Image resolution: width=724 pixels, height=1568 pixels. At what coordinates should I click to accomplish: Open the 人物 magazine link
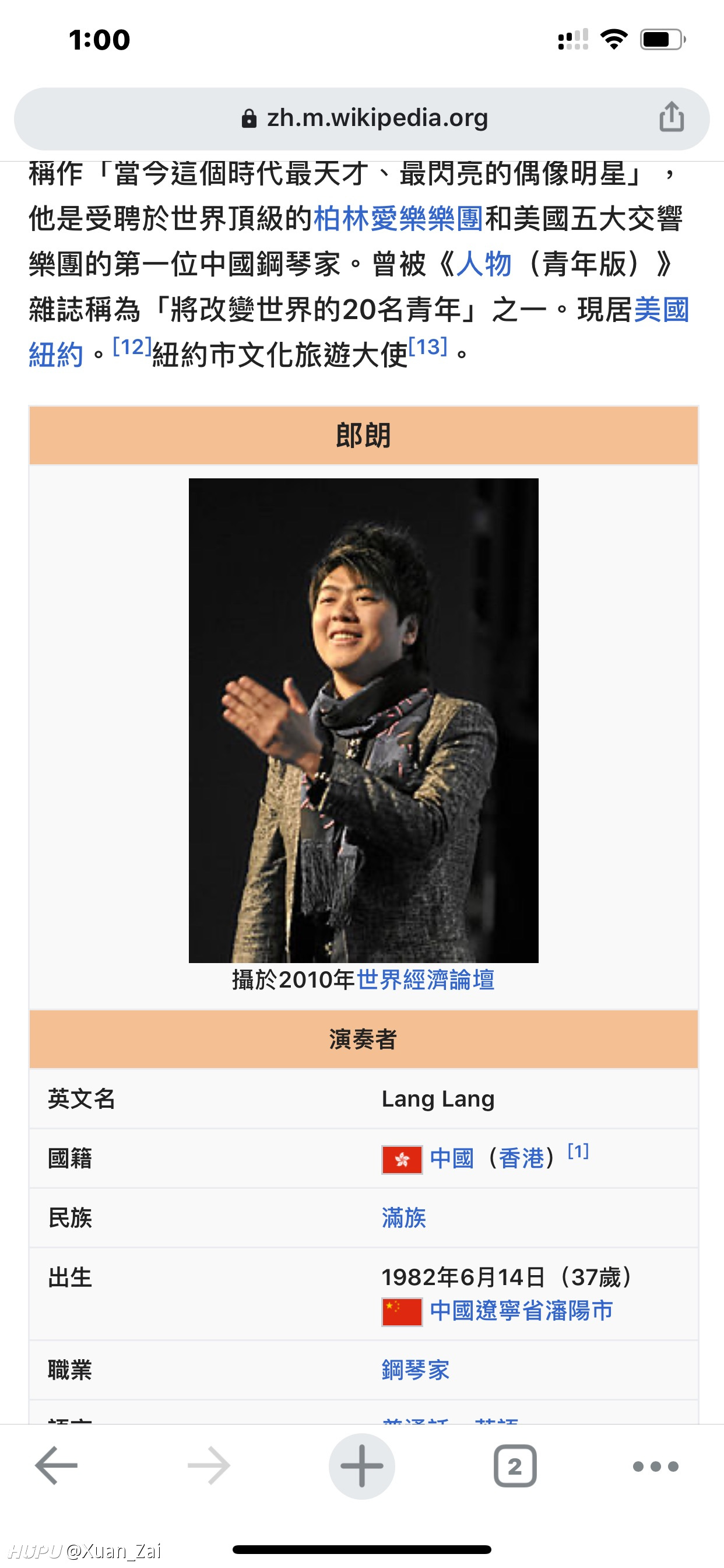click(x=484, y=264)
